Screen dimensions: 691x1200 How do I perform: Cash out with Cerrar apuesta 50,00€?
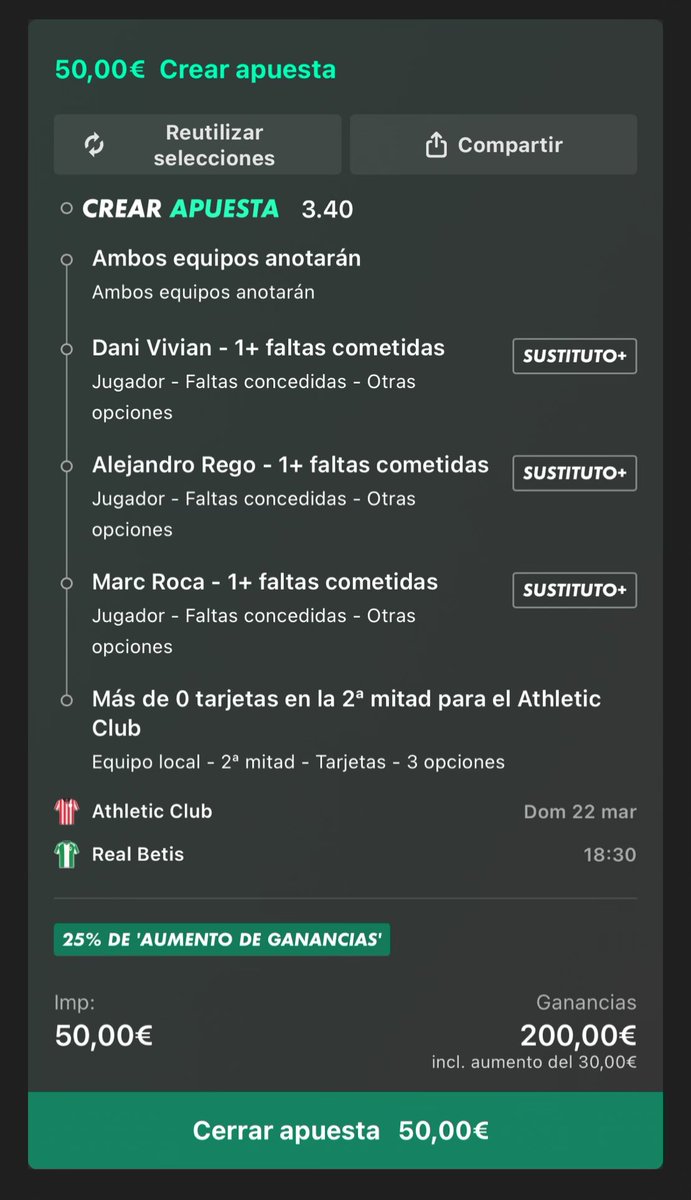point(345,1131)
